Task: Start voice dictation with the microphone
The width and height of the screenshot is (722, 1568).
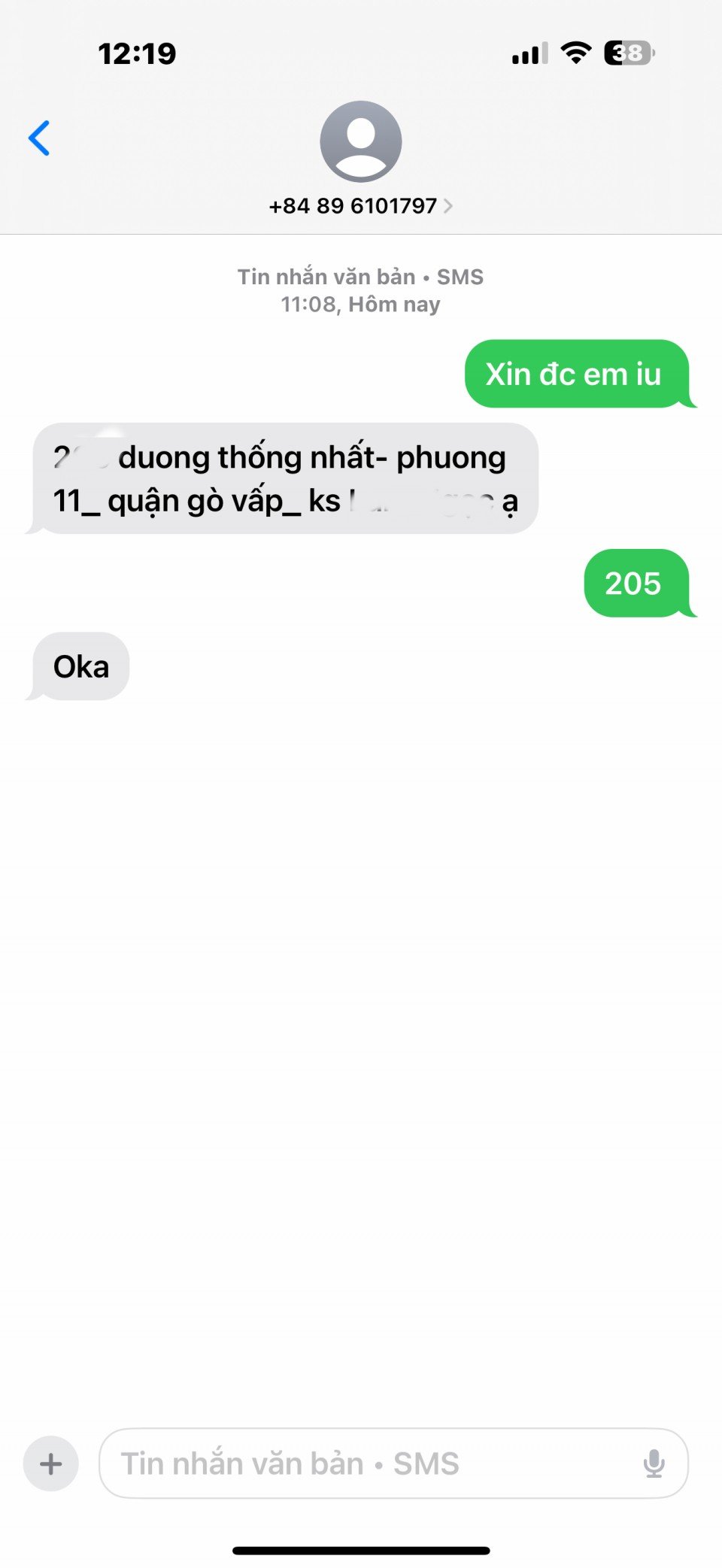Action: tap(654, 1463)
